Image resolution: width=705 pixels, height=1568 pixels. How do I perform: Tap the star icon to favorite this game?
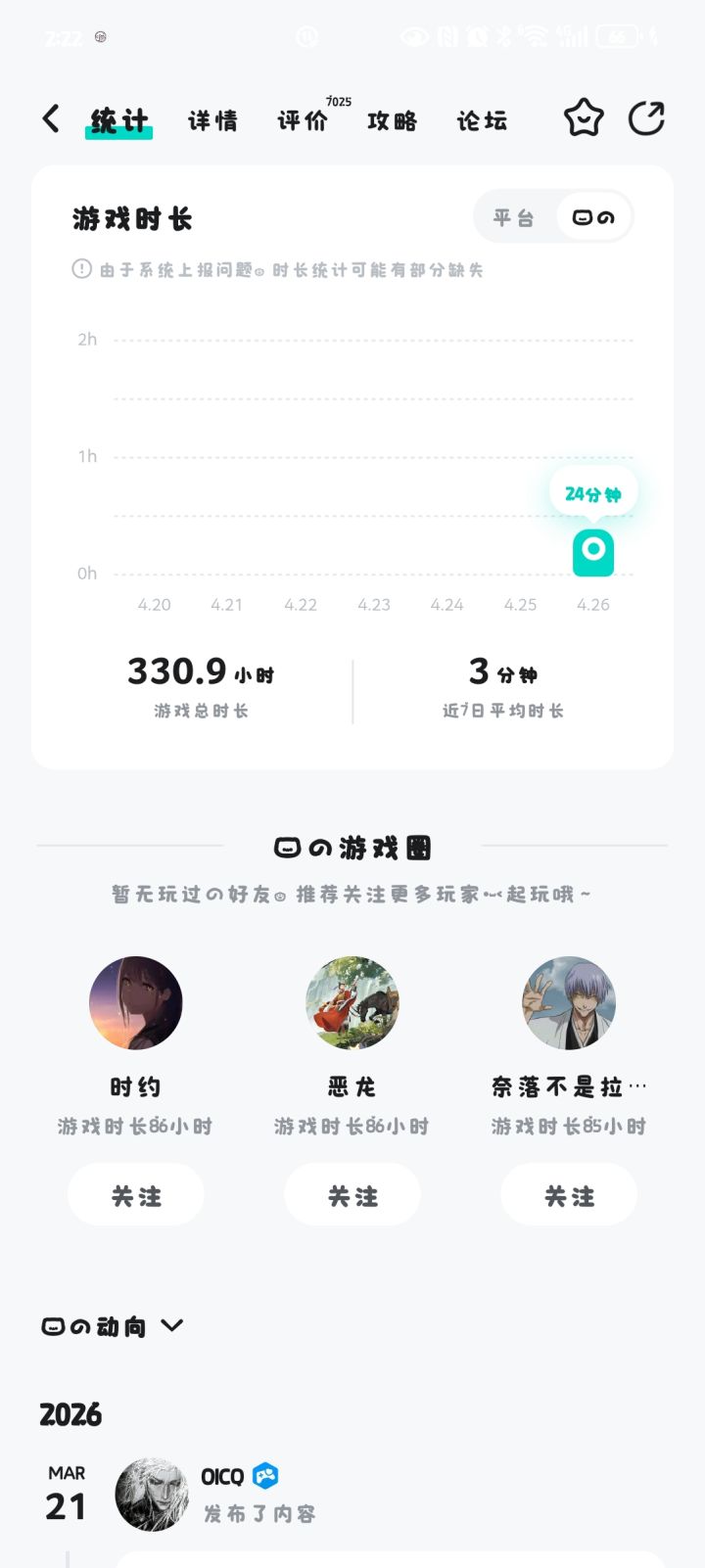pyautogui.click(x=583, y=116)
